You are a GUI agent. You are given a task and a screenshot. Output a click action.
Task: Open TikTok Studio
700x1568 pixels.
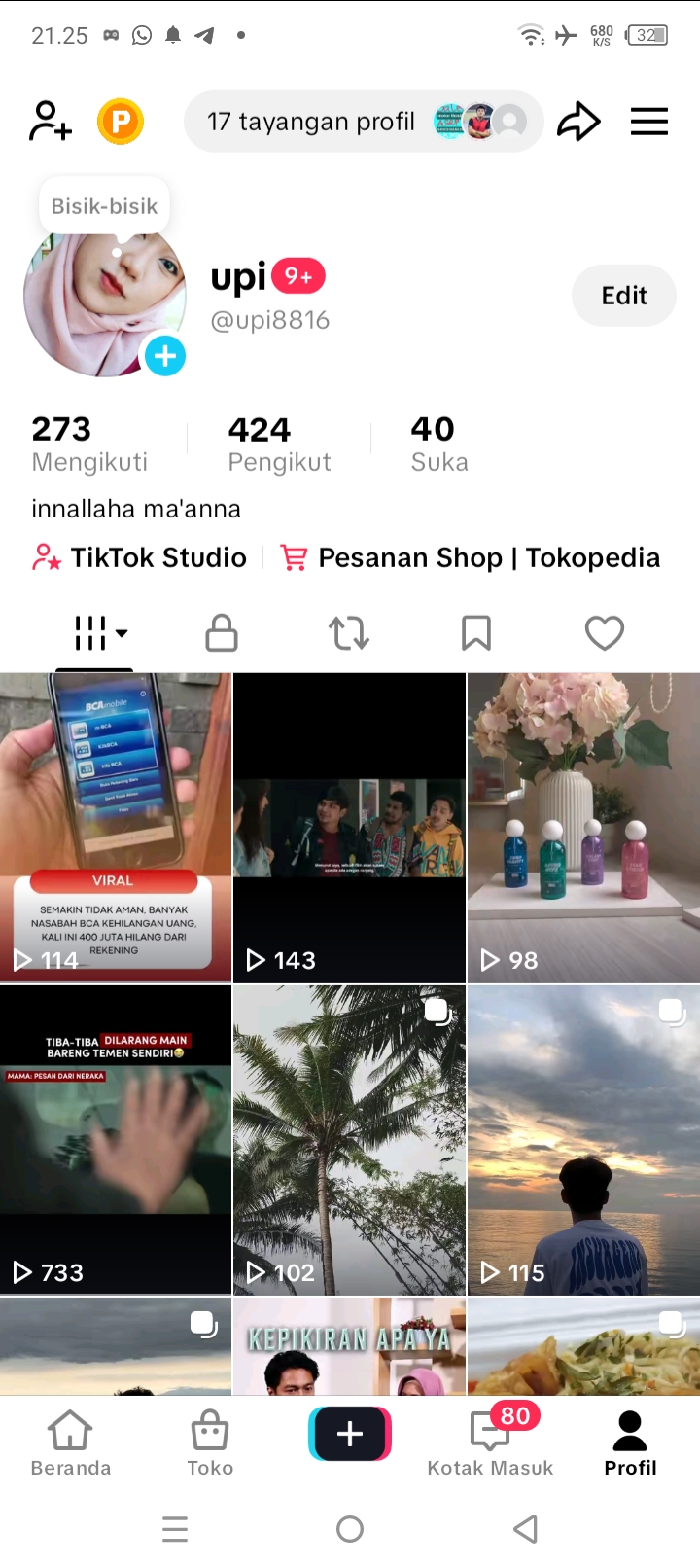tap(140, 557)
